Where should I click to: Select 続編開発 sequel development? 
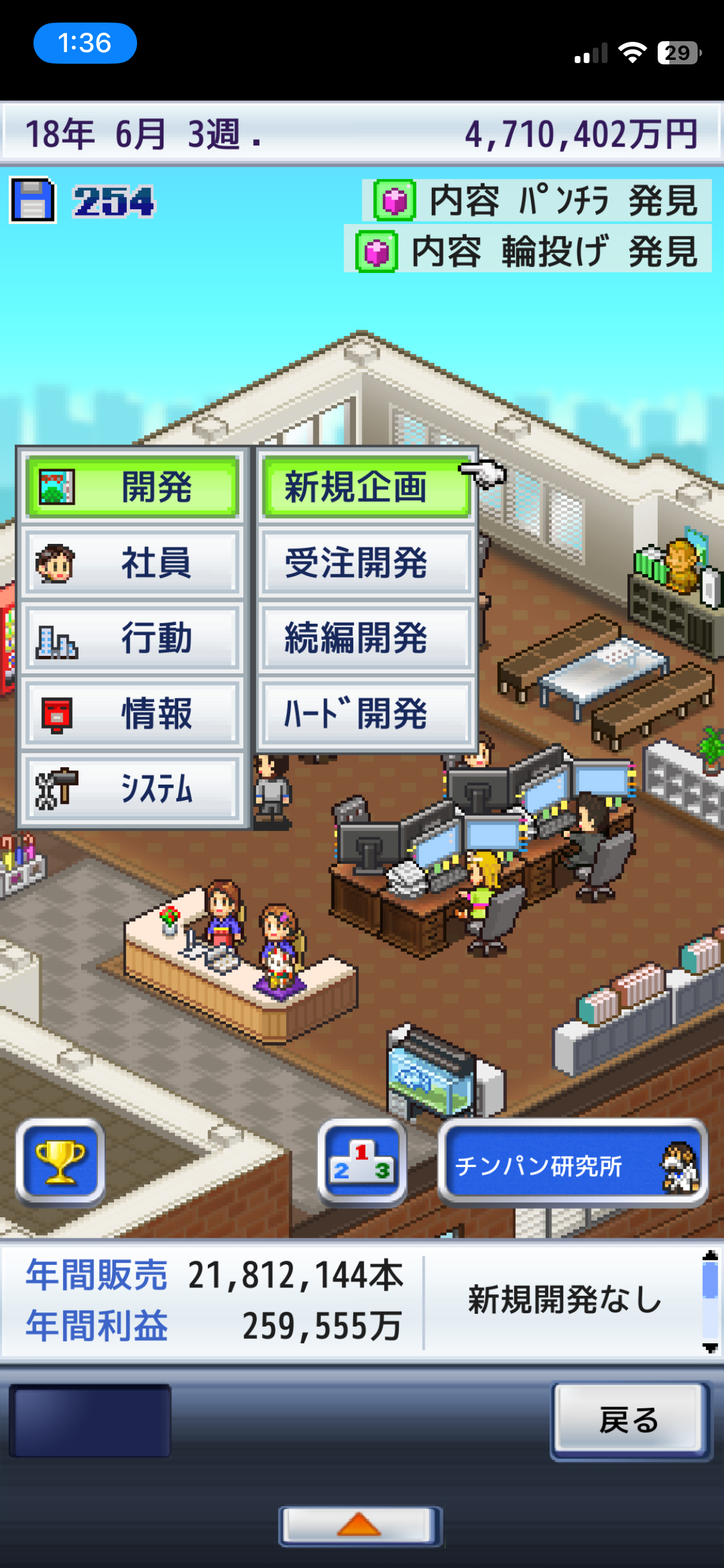[x=367, y=639]
